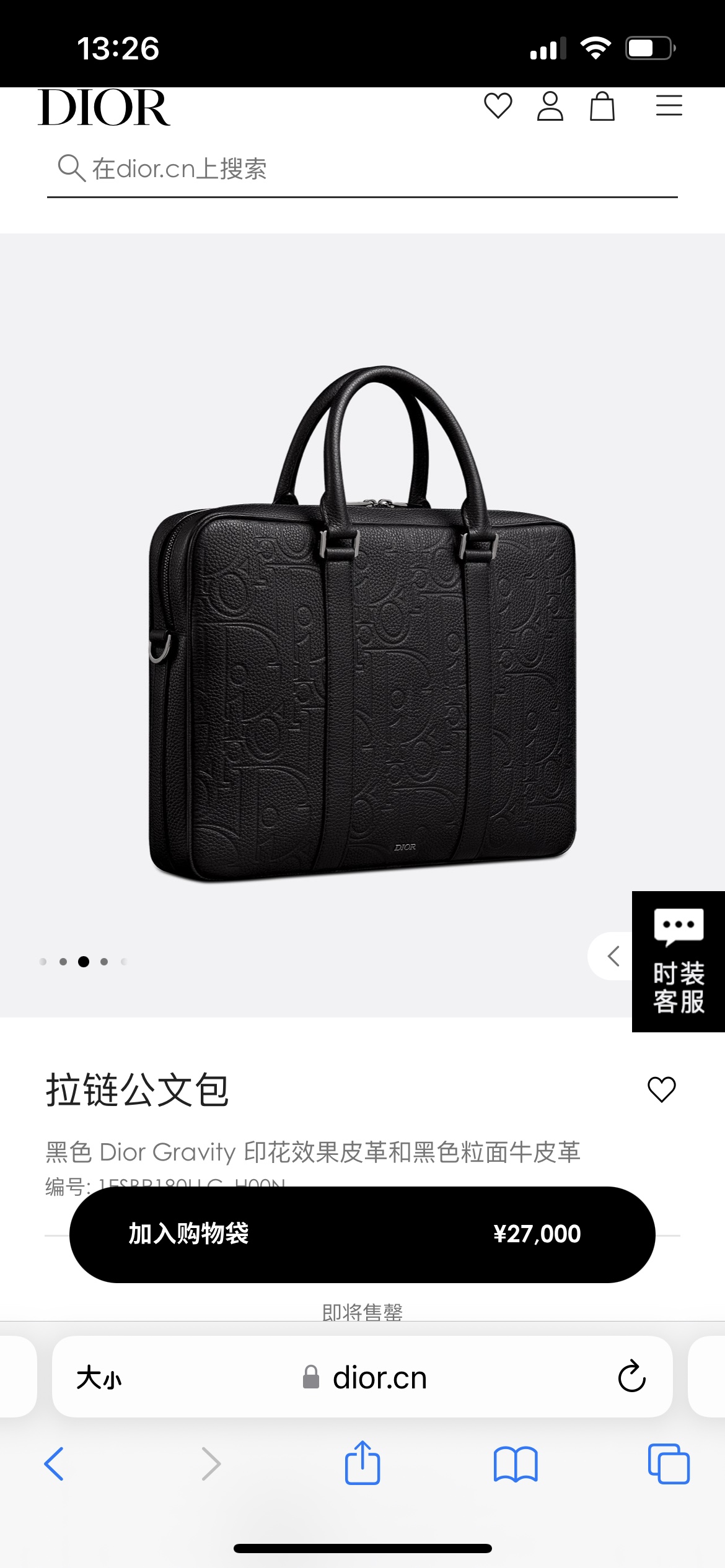725x1568 pixels.
Task: Reload the dior.cn page
Action: pyautogui.click(x=631, y=1377)
